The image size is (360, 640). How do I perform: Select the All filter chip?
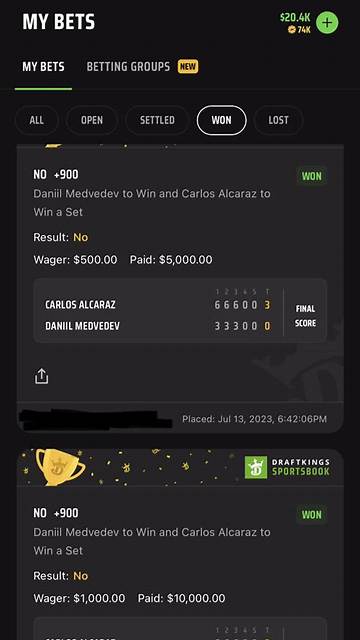pos(36,120)
